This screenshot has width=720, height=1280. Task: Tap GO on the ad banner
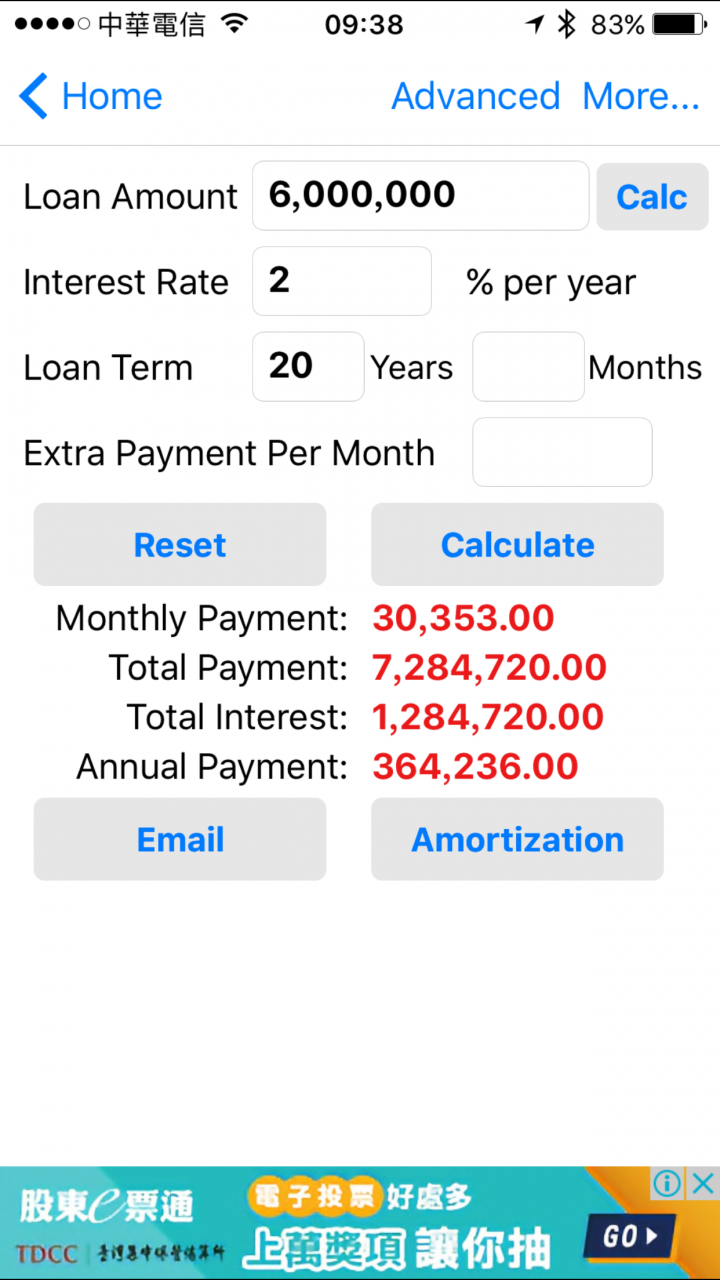pyautogui.click(x=630, y=1238)
